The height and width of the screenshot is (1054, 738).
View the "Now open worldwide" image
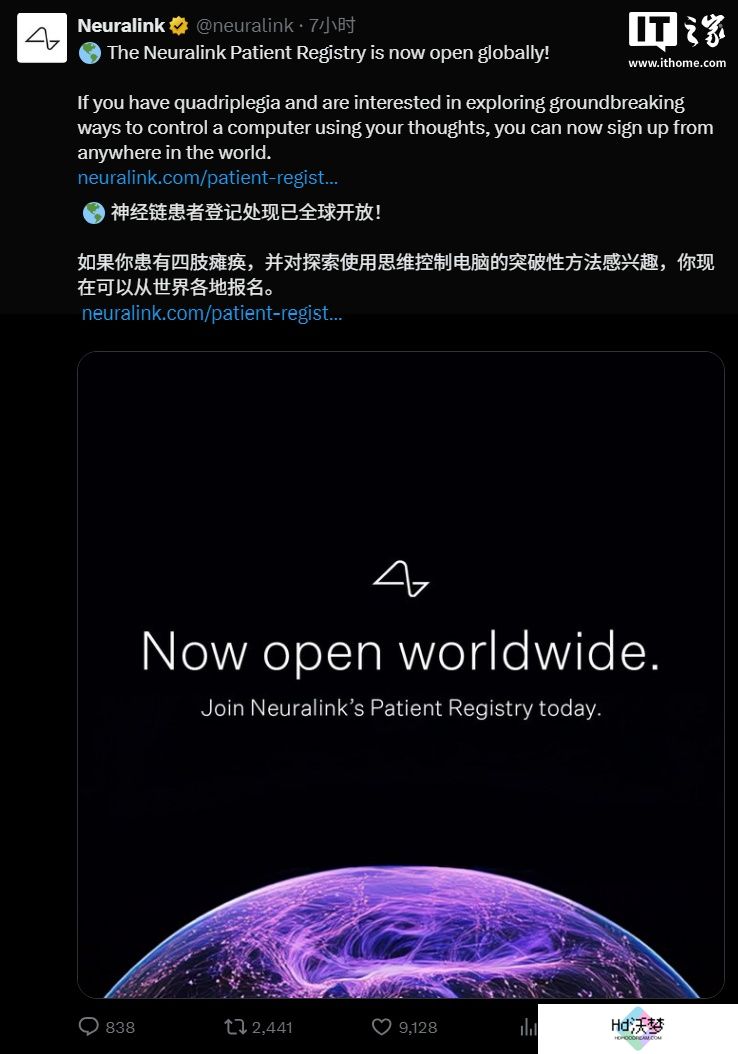(400, 674)
